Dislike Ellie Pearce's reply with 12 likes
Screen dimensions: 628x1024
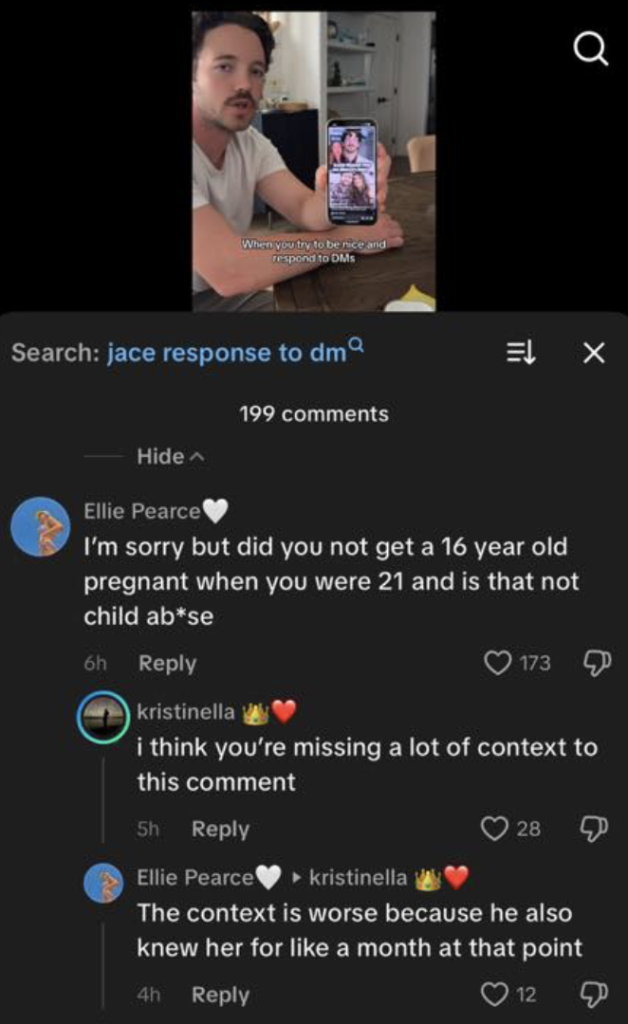click(594, 995)
